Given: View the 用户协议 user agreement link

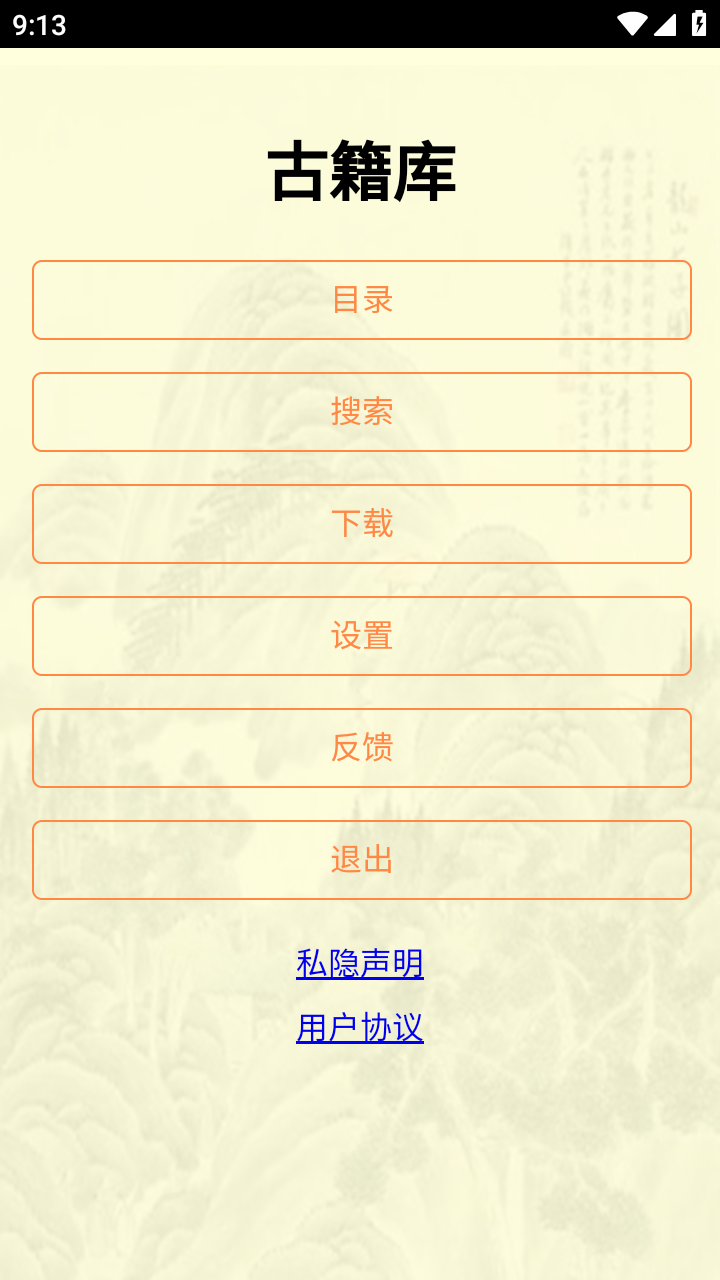Looking at the screenshot, I should pyautogui.click(x=360, y=1029).
